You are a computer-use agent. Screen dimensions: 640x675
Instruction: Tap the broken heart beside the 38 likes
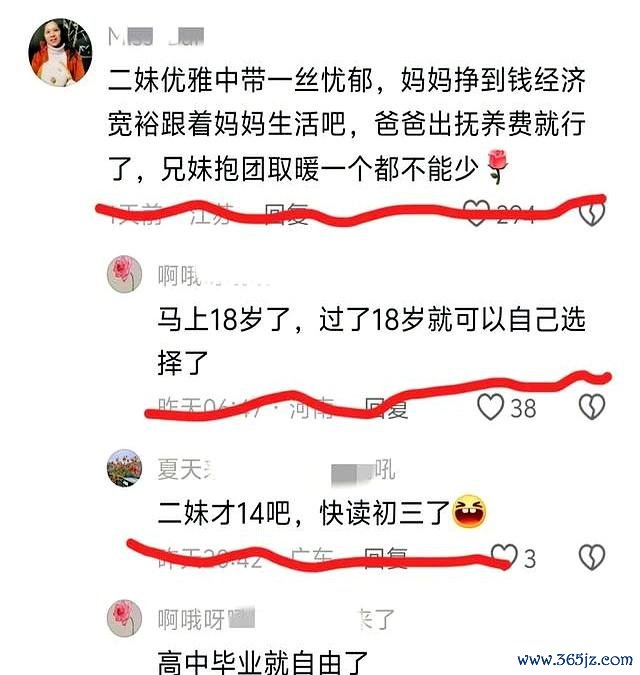593,407
